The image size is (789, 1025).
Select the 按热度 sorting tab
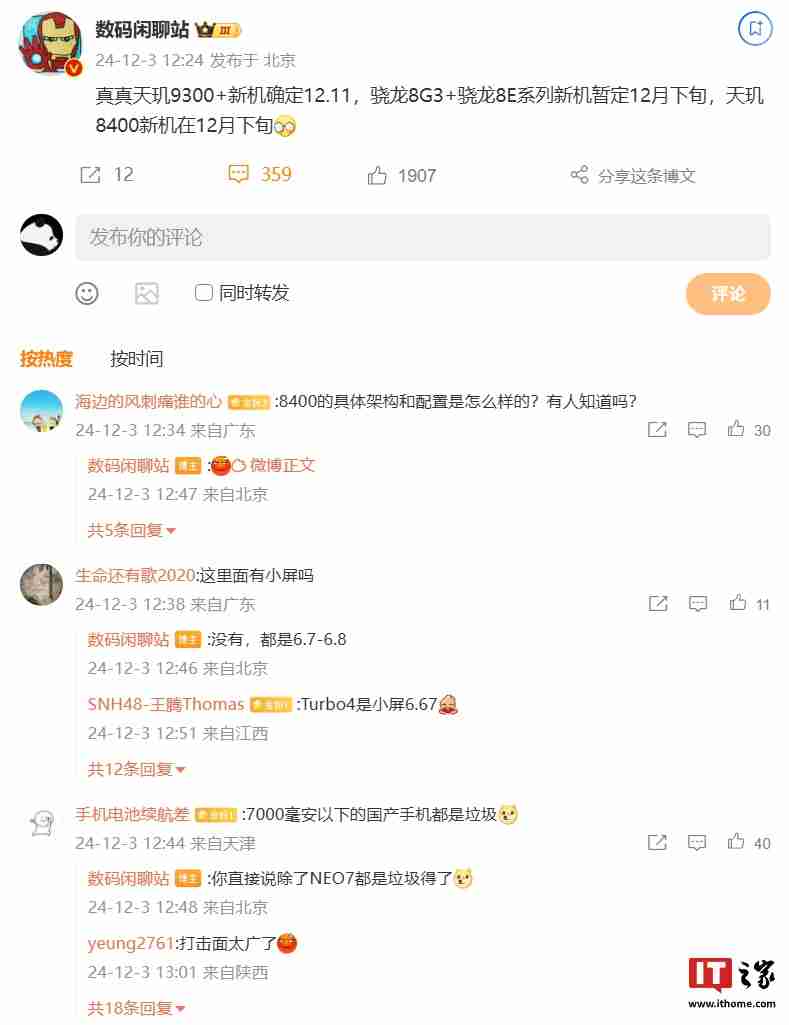pos(48,359)
